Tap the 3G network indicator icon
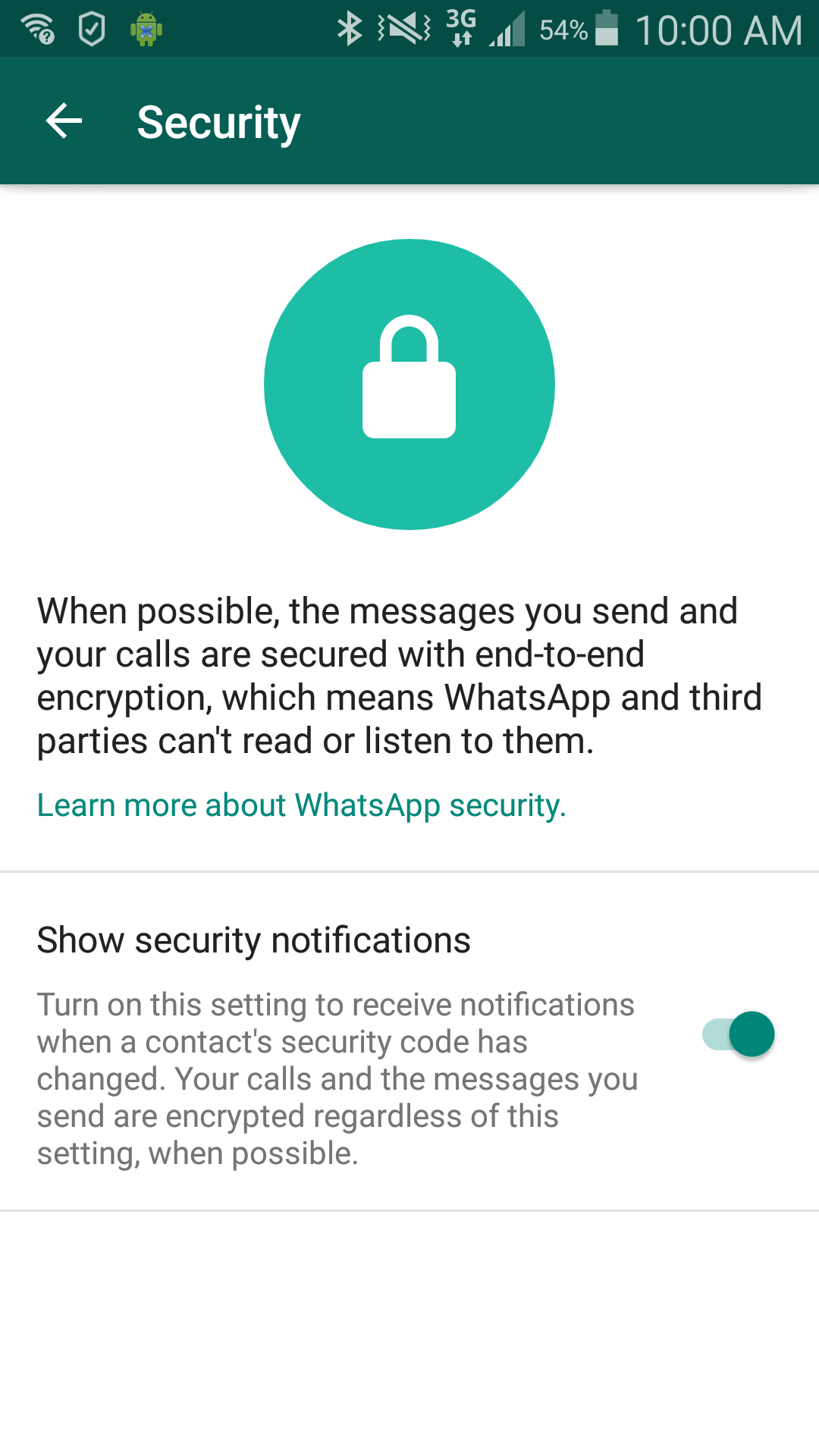The height and width of the screenshot is (1456, 819). tap(460, 29)
